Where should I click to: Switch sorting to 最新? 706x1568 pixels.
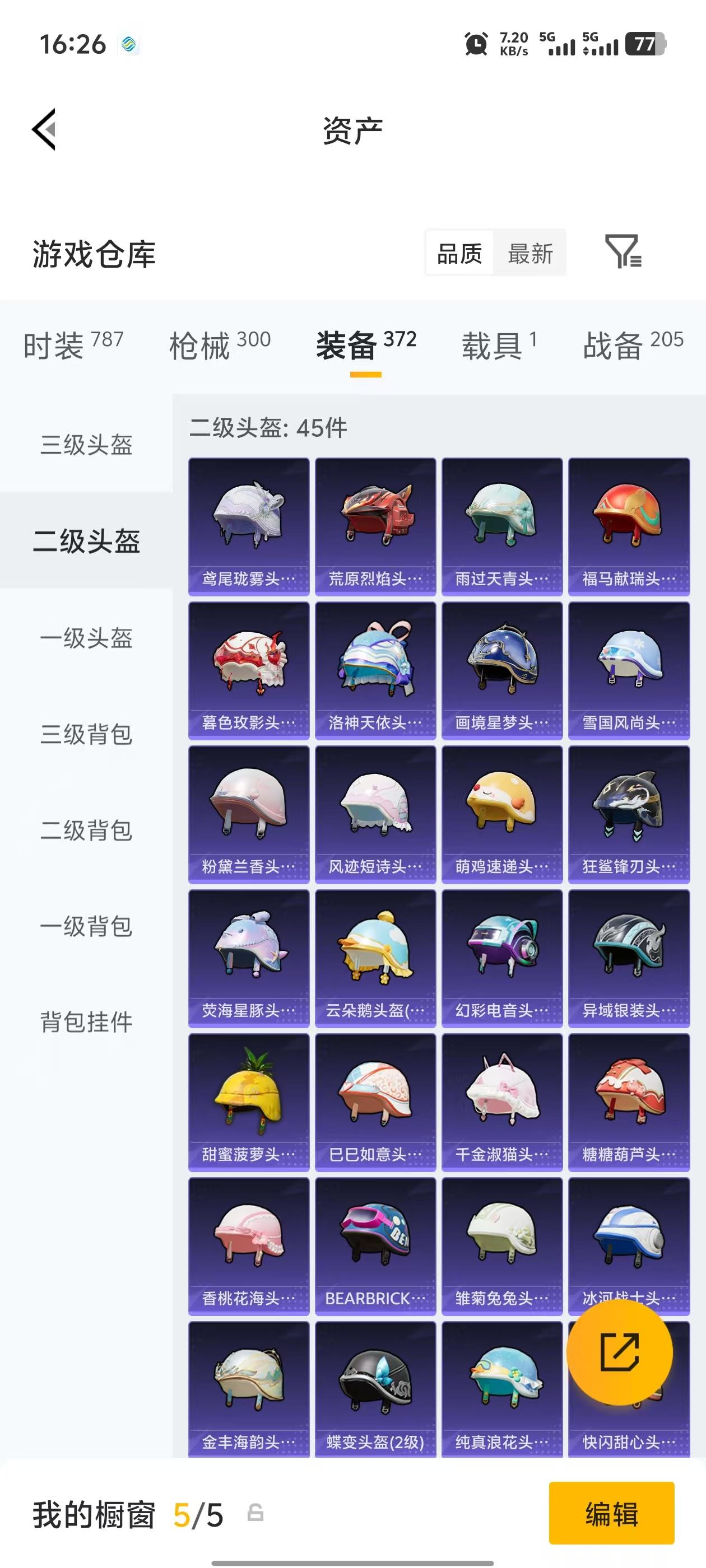click(x=531, y=254)
